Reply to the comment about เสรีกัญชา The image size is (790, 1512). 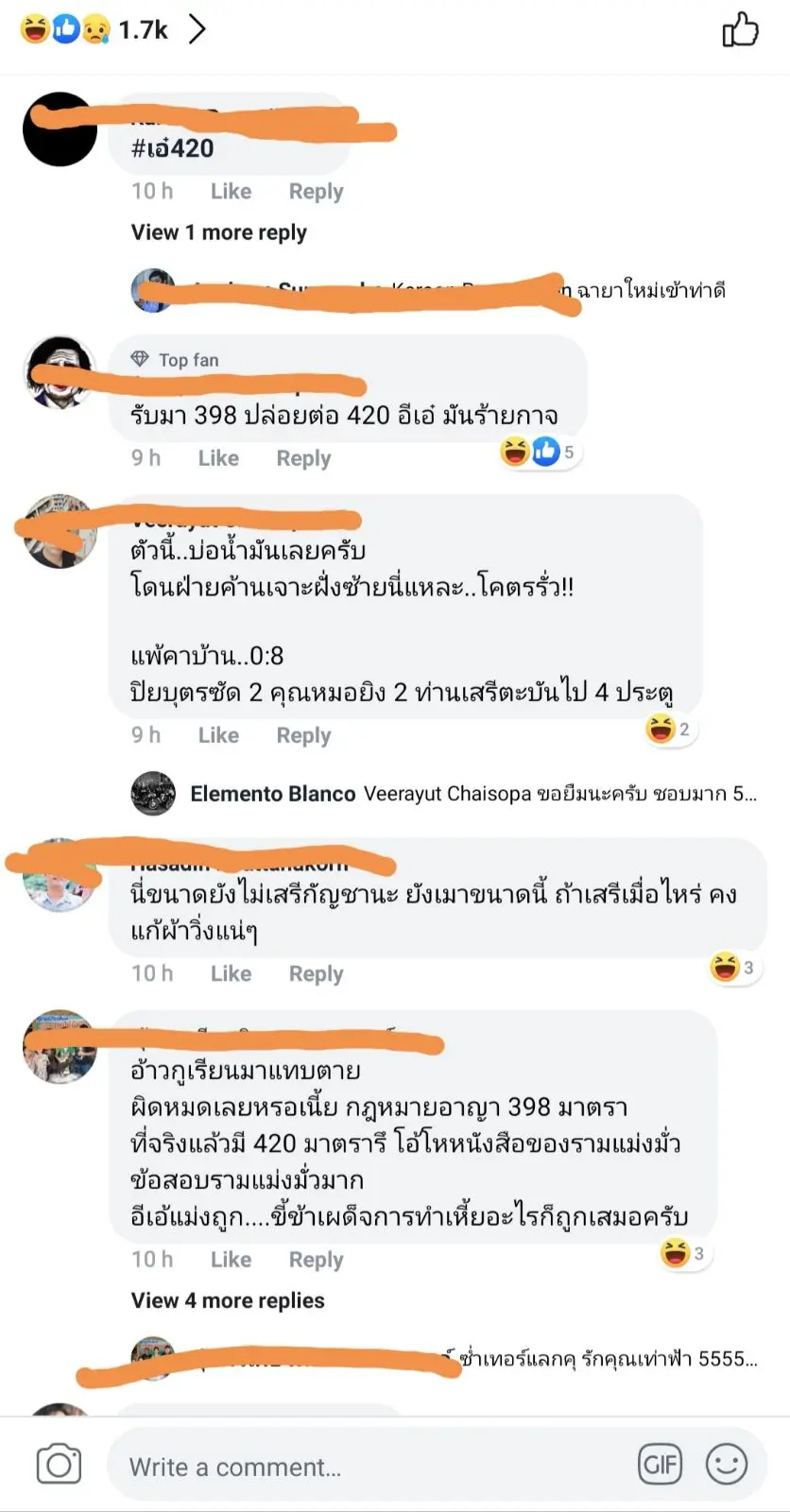(316, 974)
